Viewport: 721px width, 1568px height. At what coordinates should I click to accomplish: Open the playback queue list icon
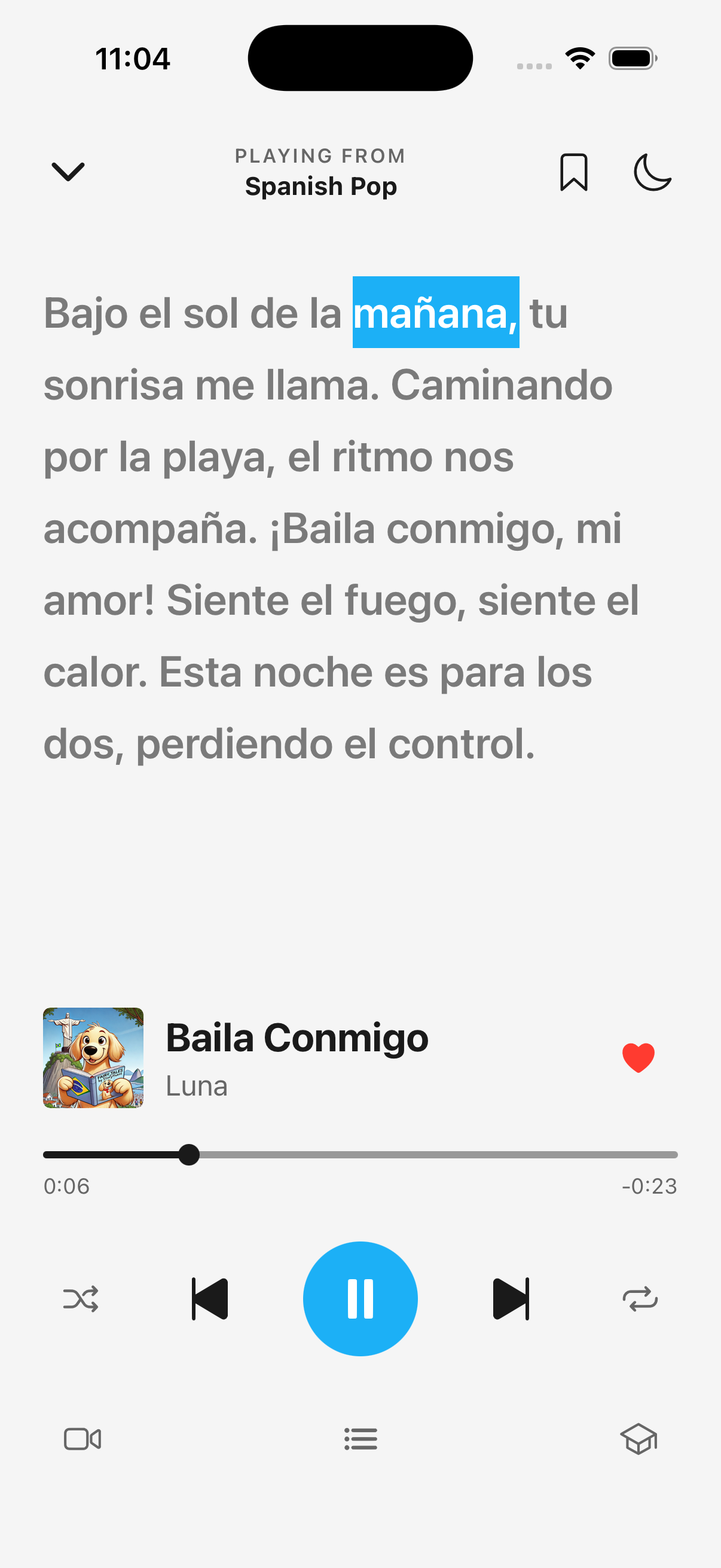(x=360, y=1439)
